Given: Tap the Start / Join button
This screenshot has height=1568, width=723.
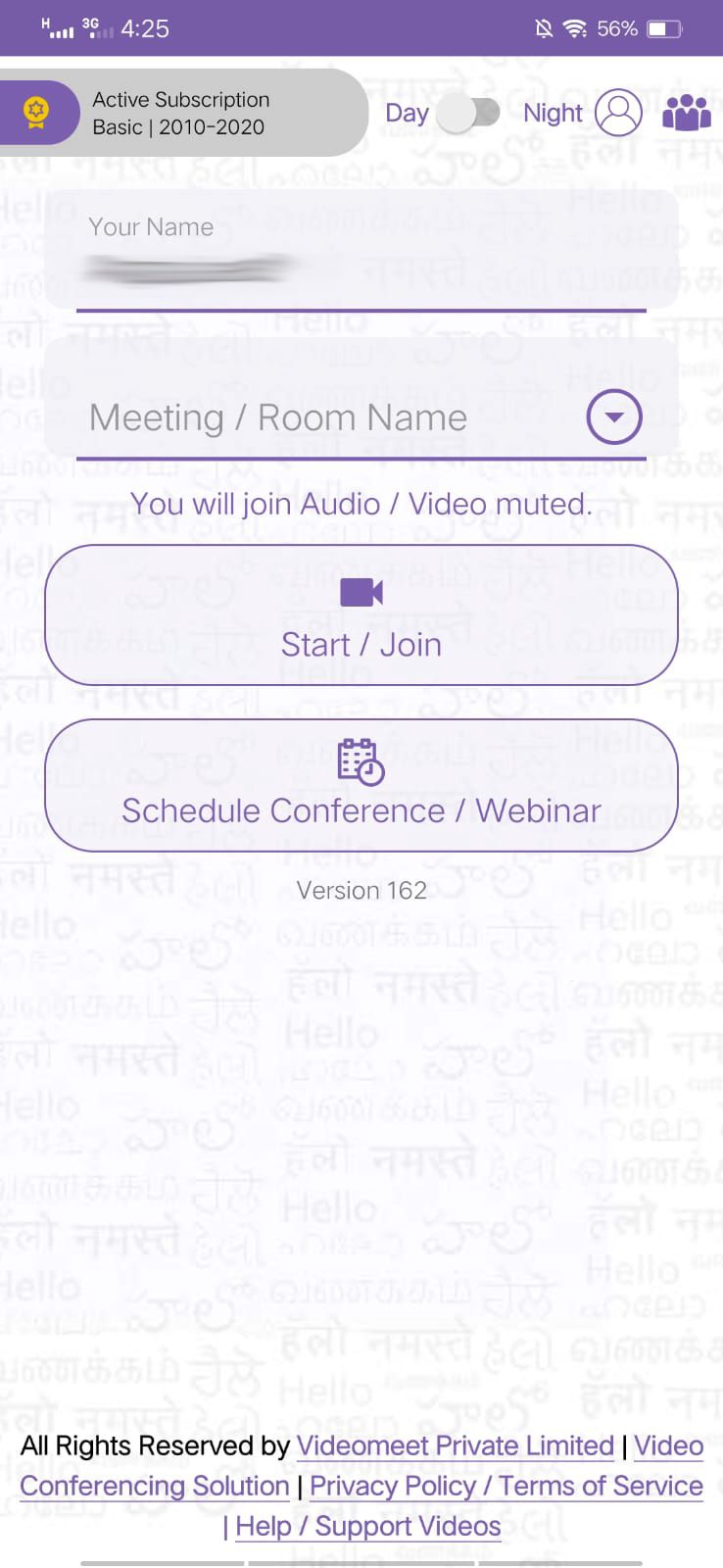Looking at the screenshot, I should (361, 615).
